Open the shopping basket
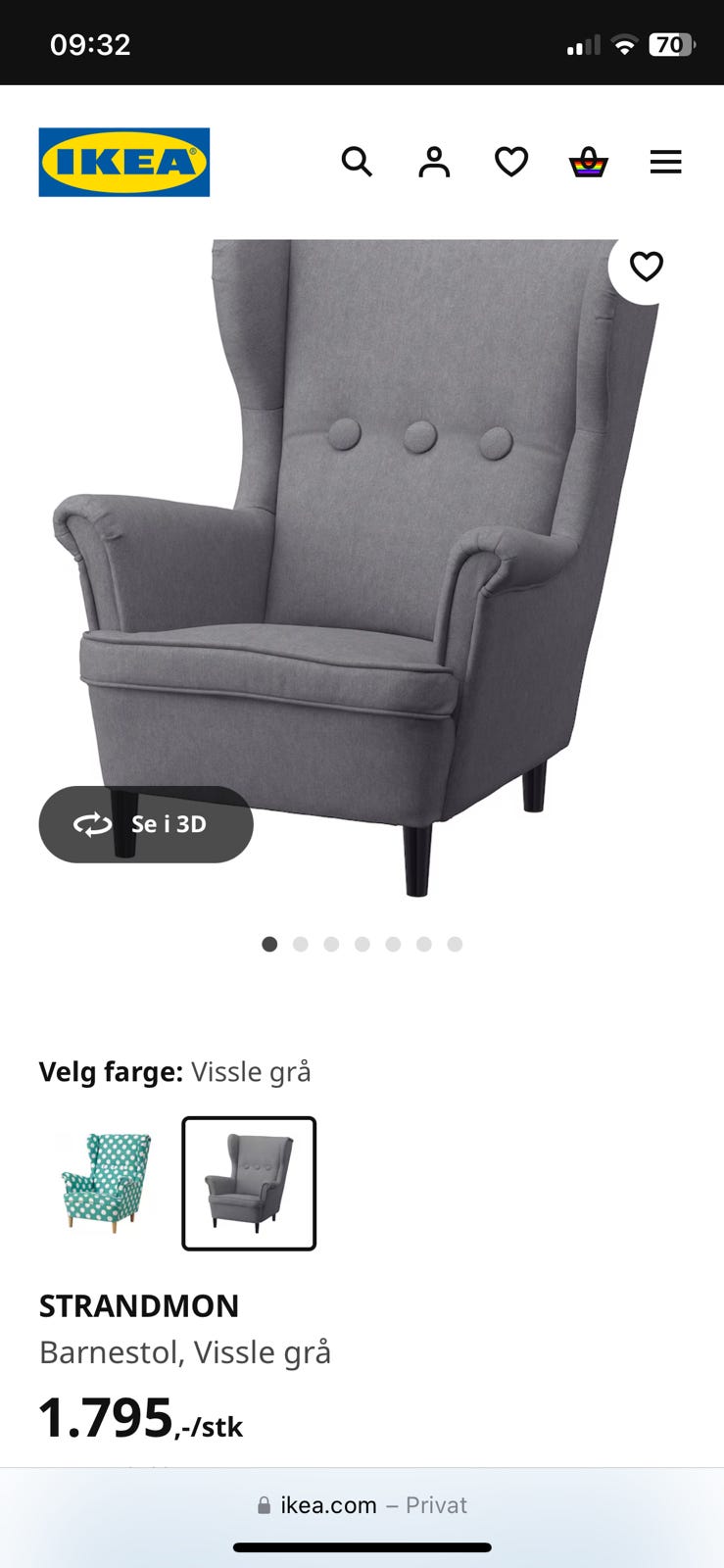 coord(589,162)
